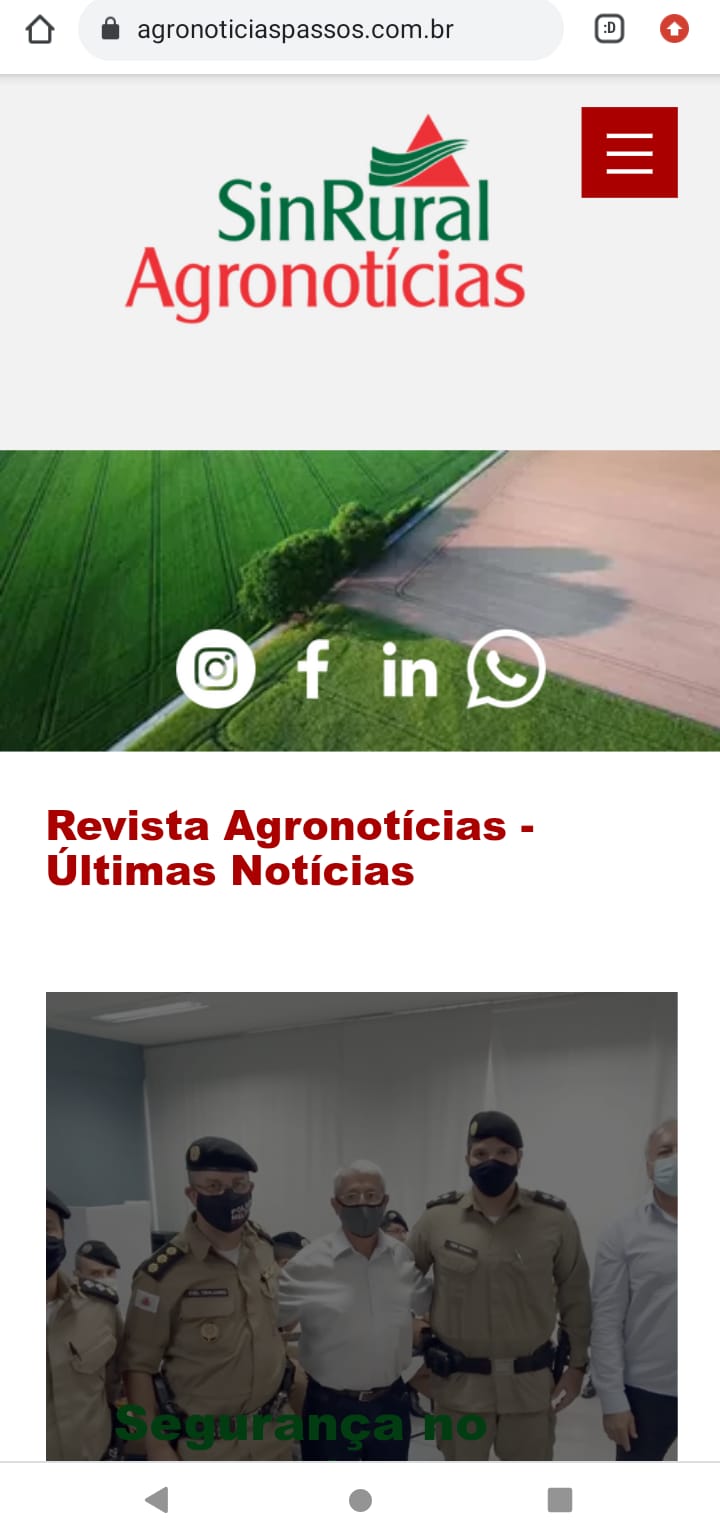Contact via the WhatsApp icon

tap(506, 669)
